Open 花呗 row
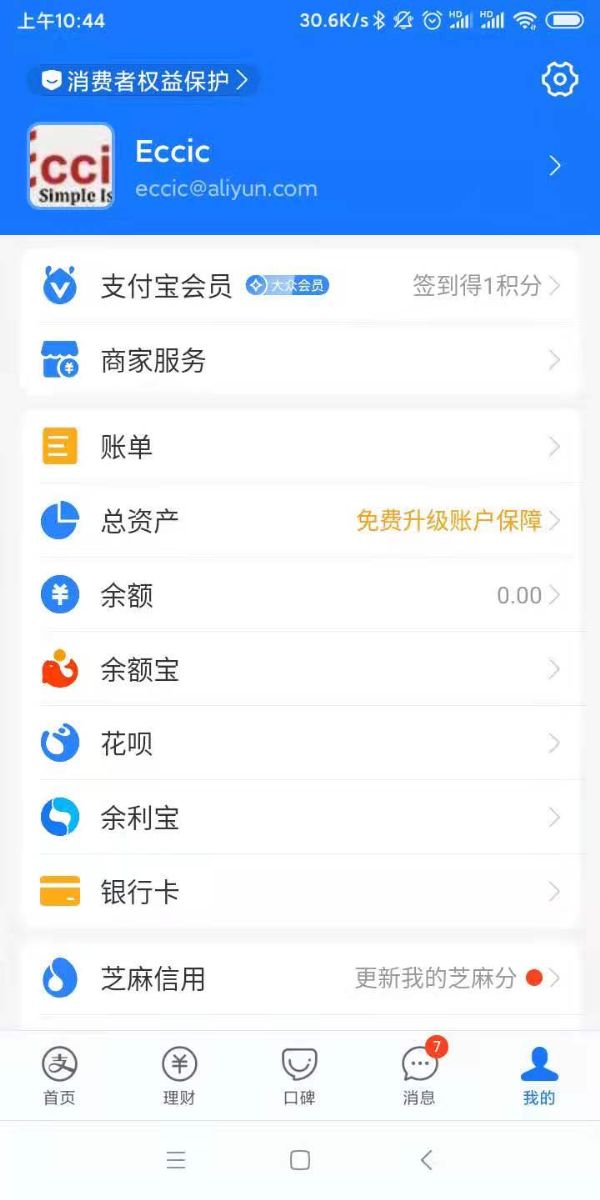The width and height of the screenshot is (600, 1200). 300,744
